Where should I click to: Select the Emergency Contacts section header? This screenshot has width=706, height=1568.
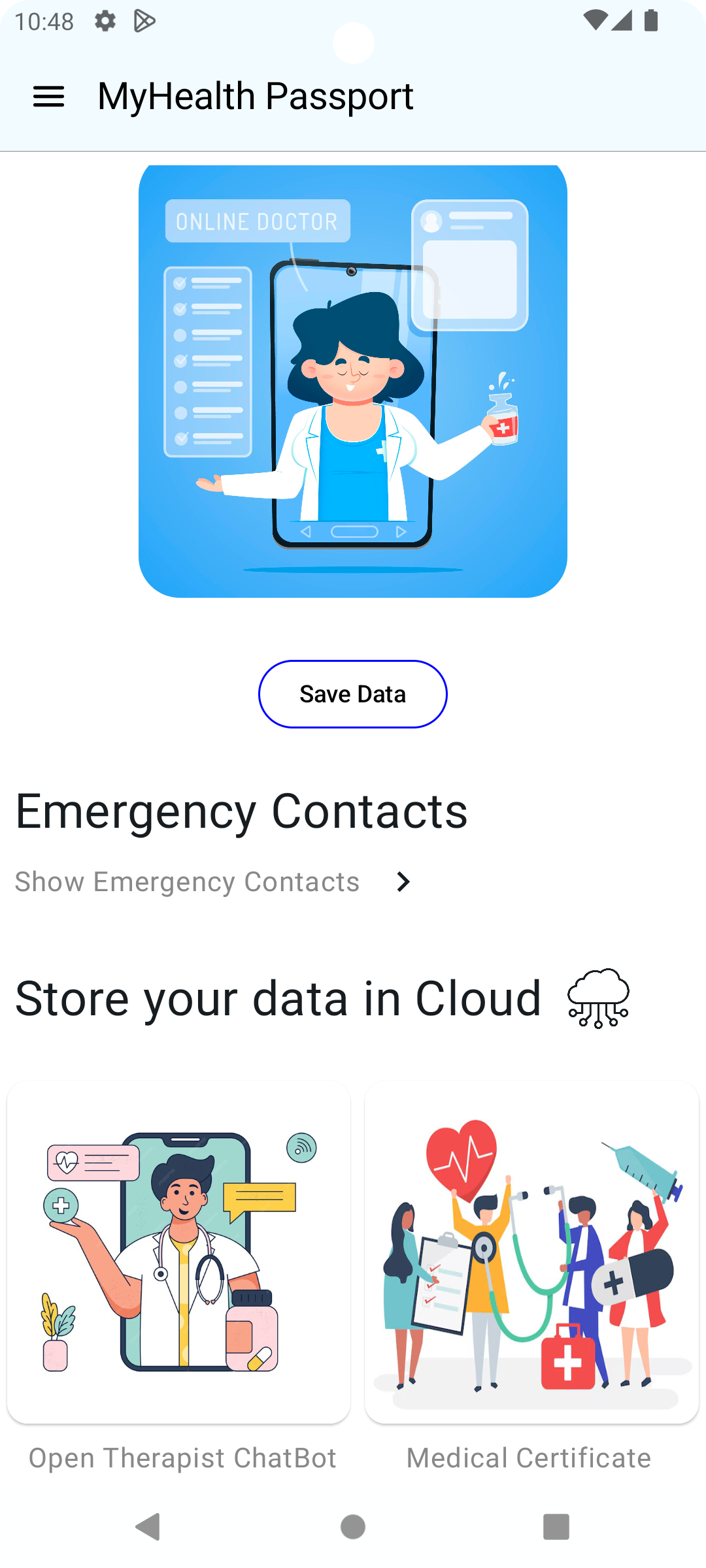point(241,810)
